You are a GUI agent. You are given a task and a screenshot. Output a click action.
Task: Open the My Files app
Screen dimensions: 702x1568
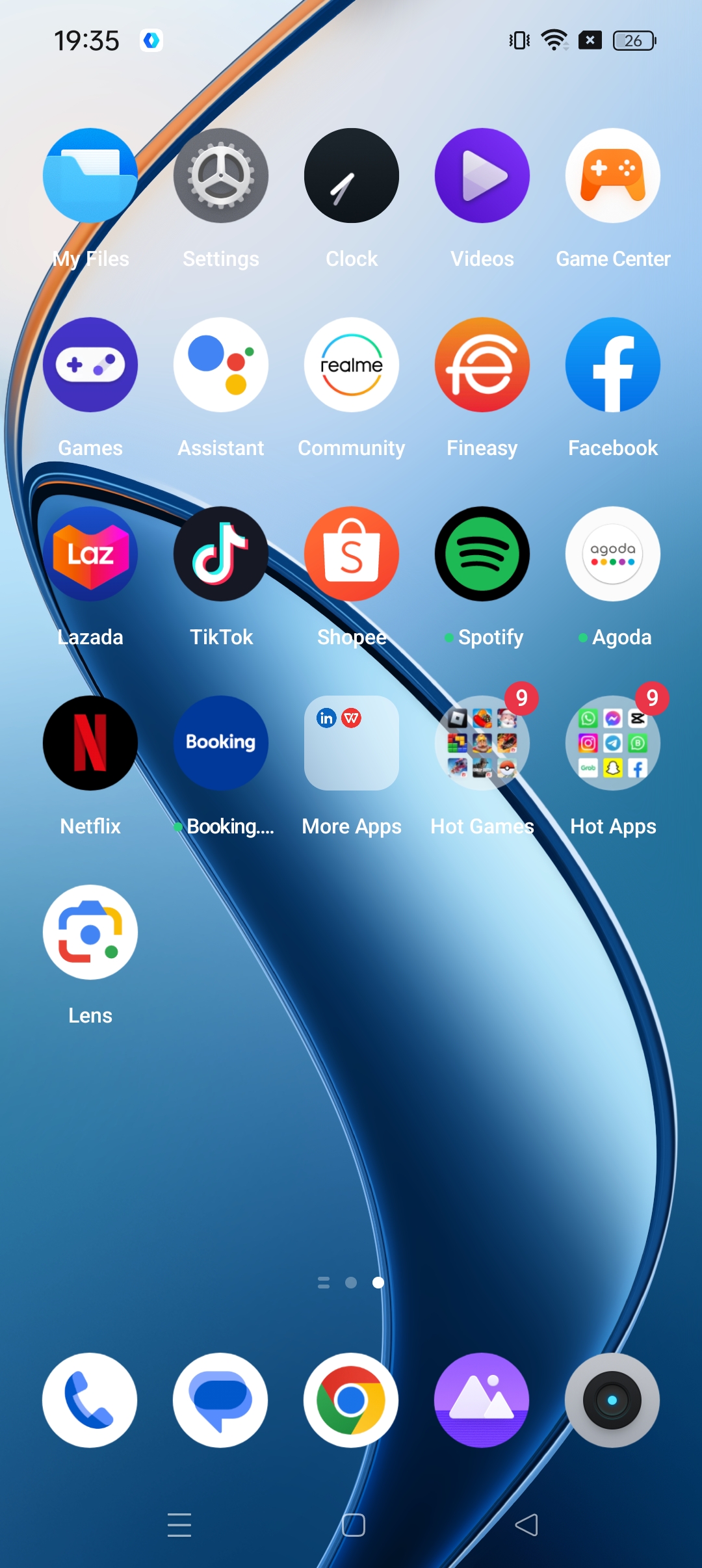pos(90,176)
